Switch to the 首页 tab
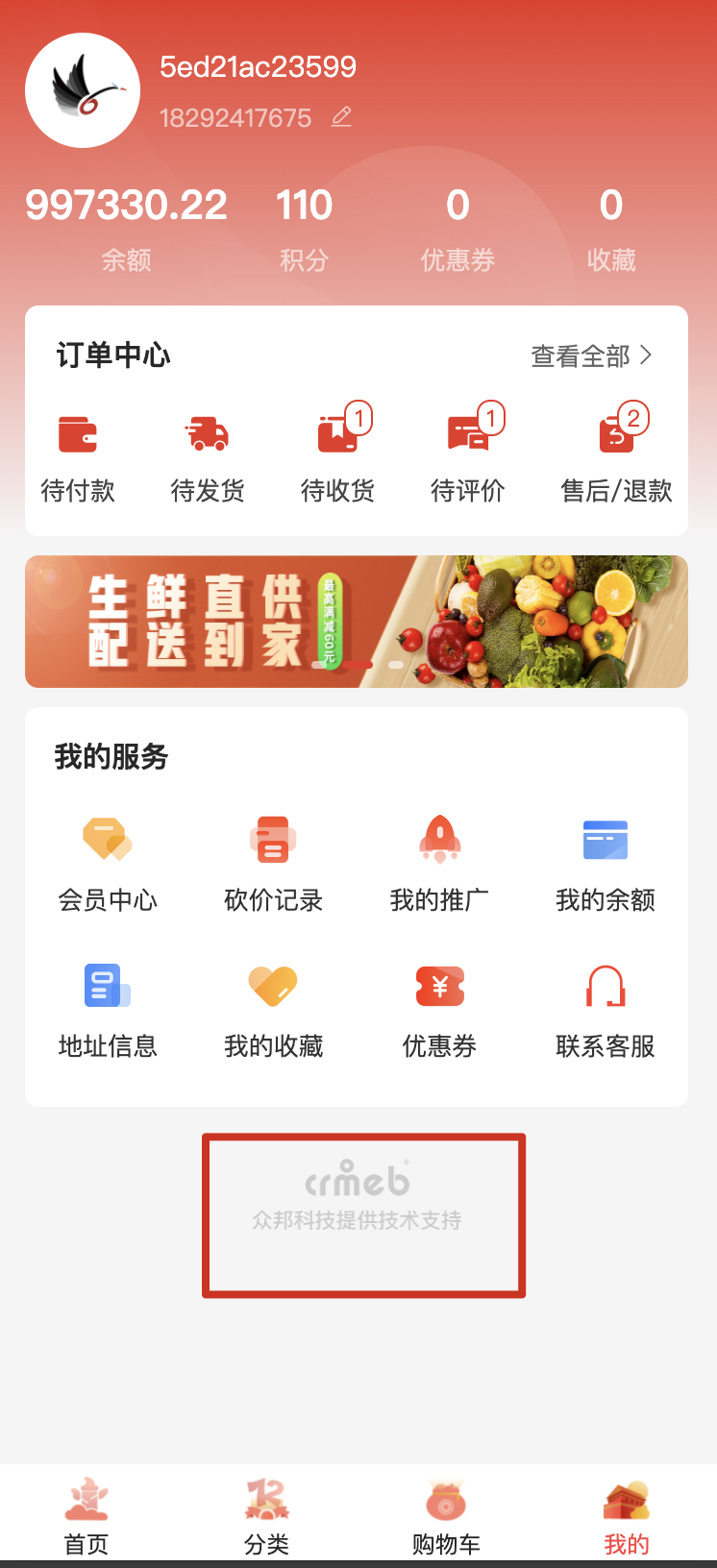This screenshot has height=1568, width=717. 87,1516
